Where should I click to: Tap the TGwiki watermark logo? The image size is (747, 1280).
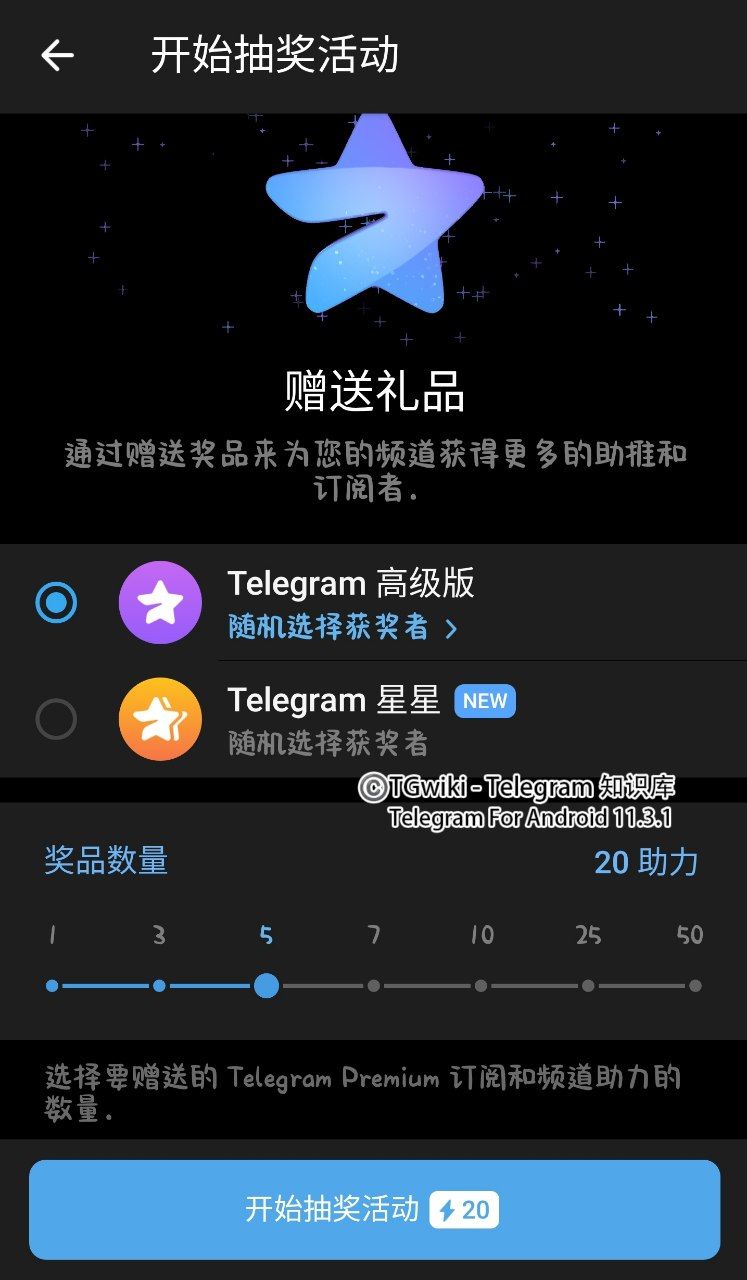(372, 789)
